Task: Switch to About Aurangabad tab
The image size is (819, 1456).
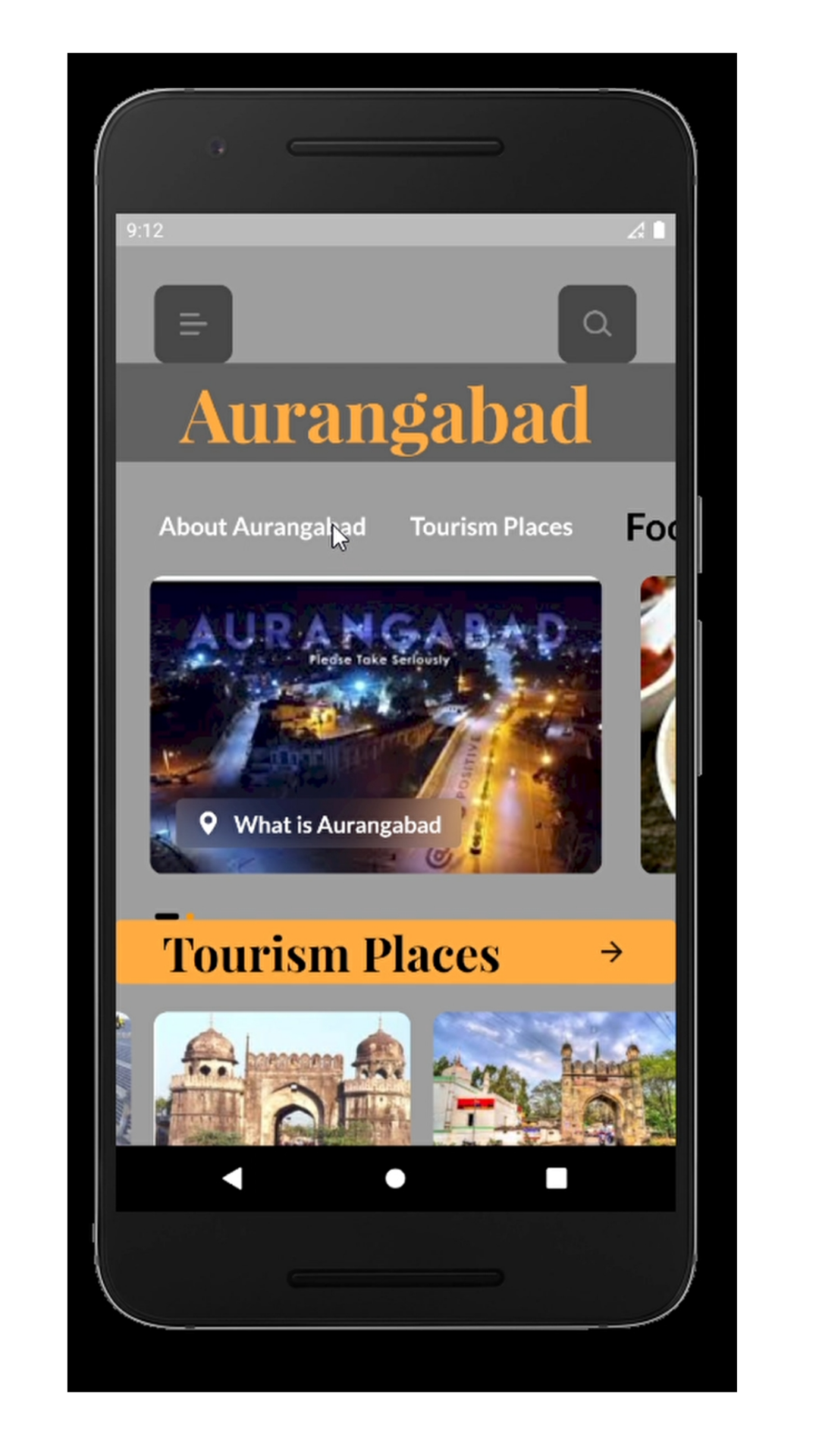Action: 262,526
